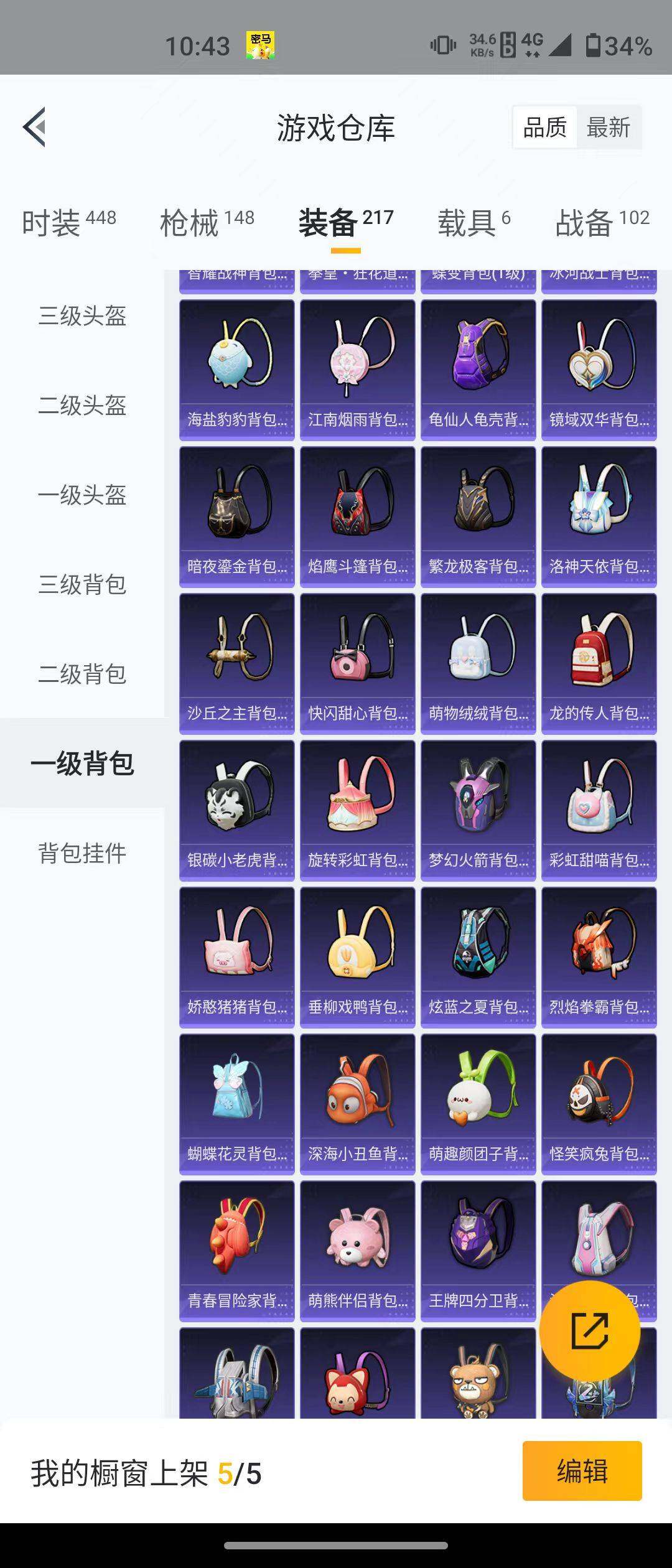Tap the 编辑 button

582,1471
